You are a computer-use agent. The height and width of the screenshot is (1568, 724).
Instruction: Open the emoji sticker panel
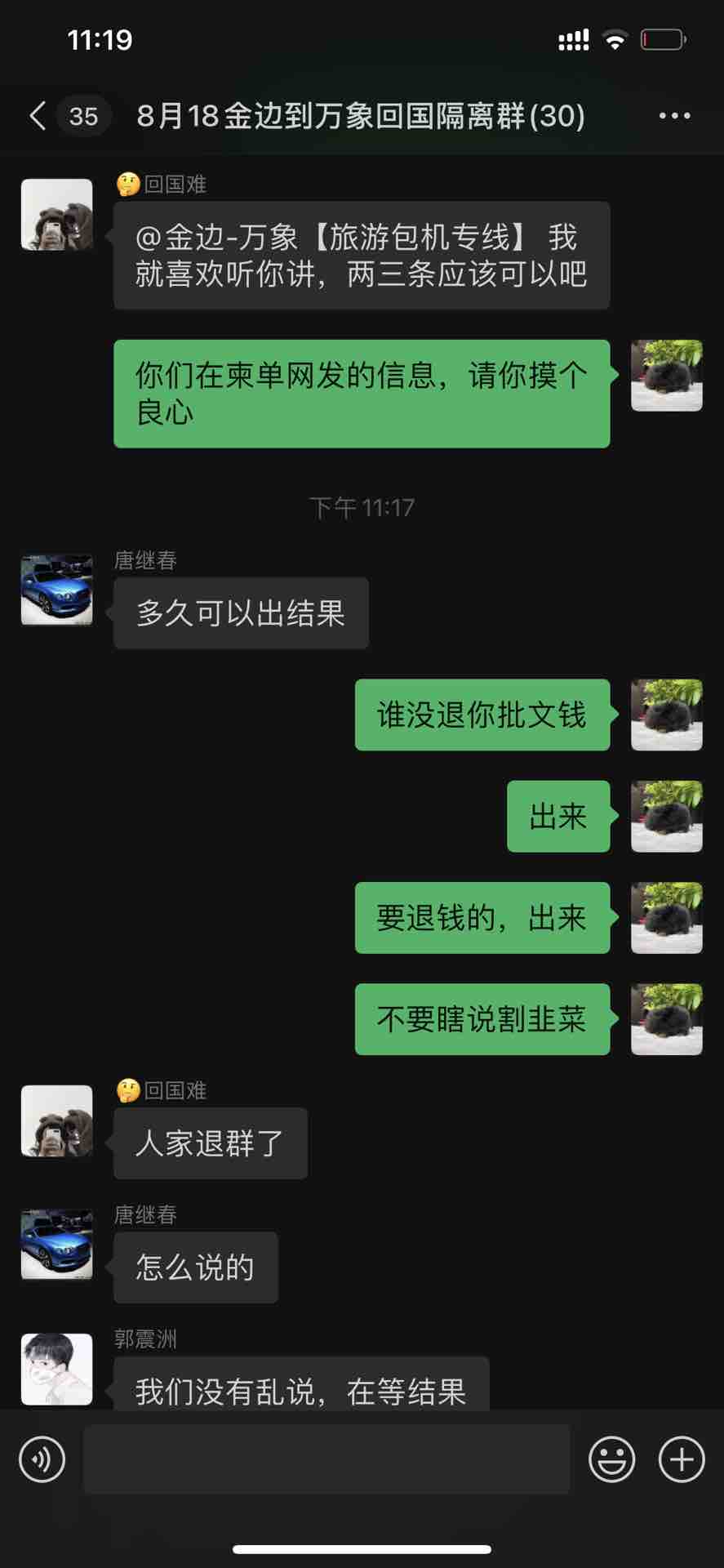(x=611, y=1459)
